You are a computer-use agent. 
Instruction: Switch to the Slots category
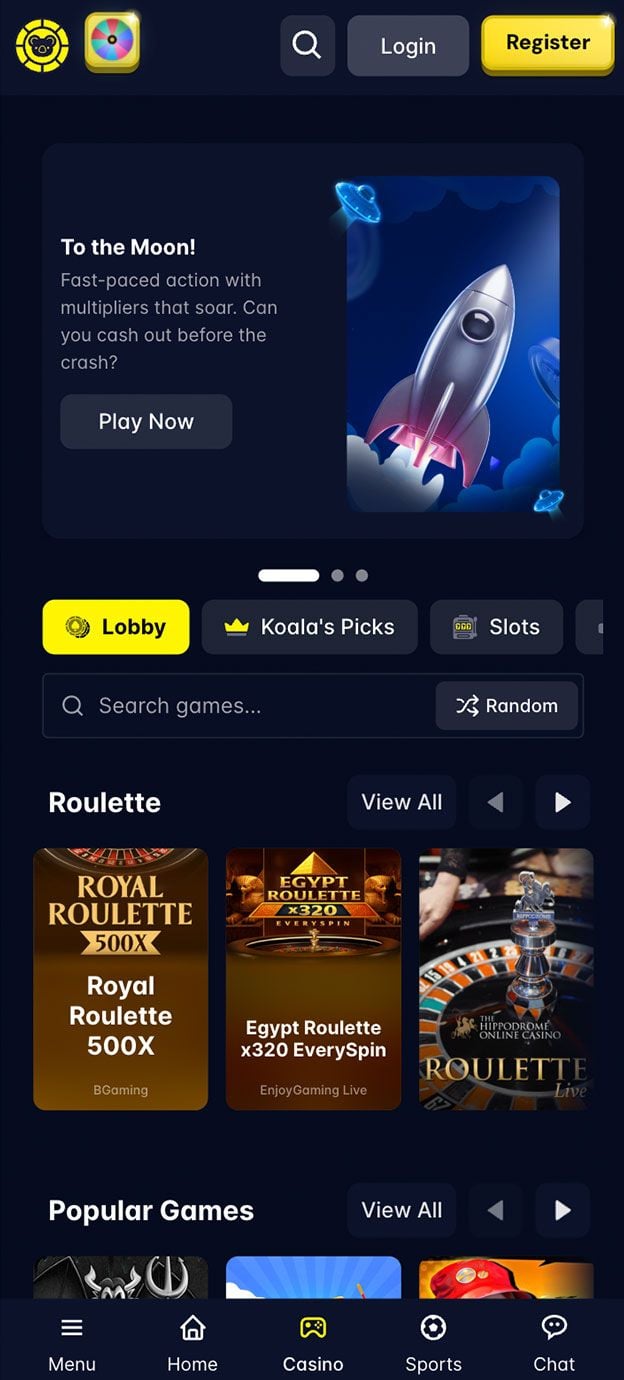(496, 627)
